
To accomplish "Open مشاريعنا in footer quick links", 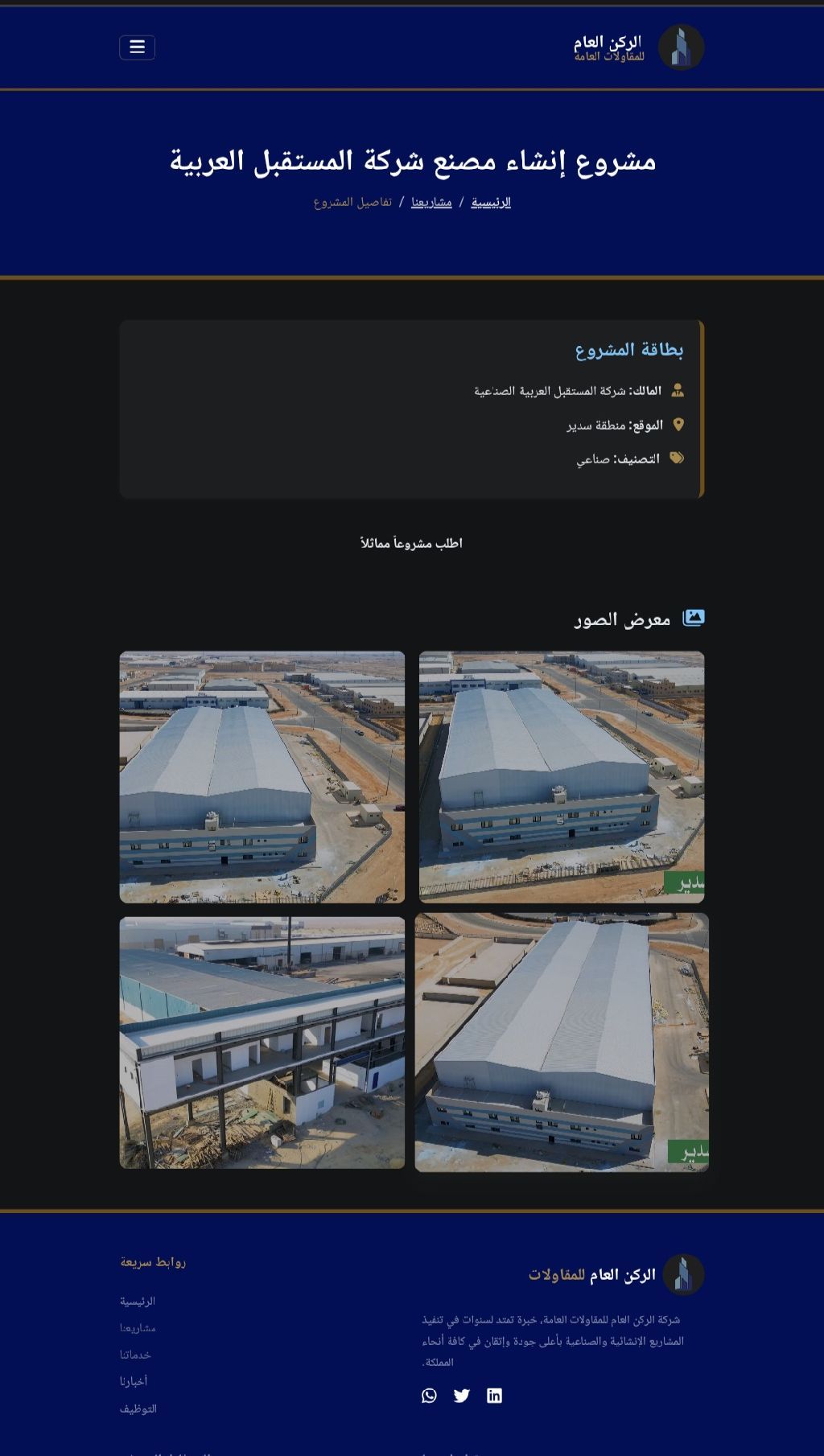I will pyautogui.click(x=138, y=1328).
